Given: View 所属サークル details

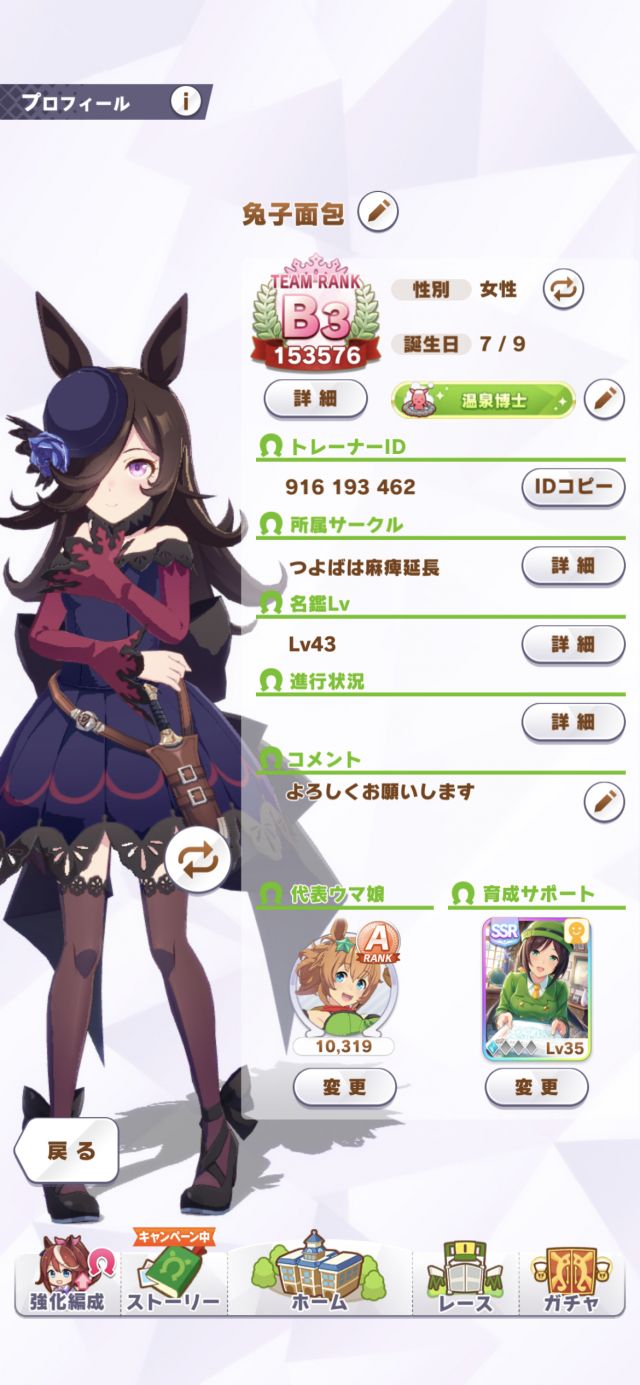Looking at the screenshot, I should click(x=573, y=565).
